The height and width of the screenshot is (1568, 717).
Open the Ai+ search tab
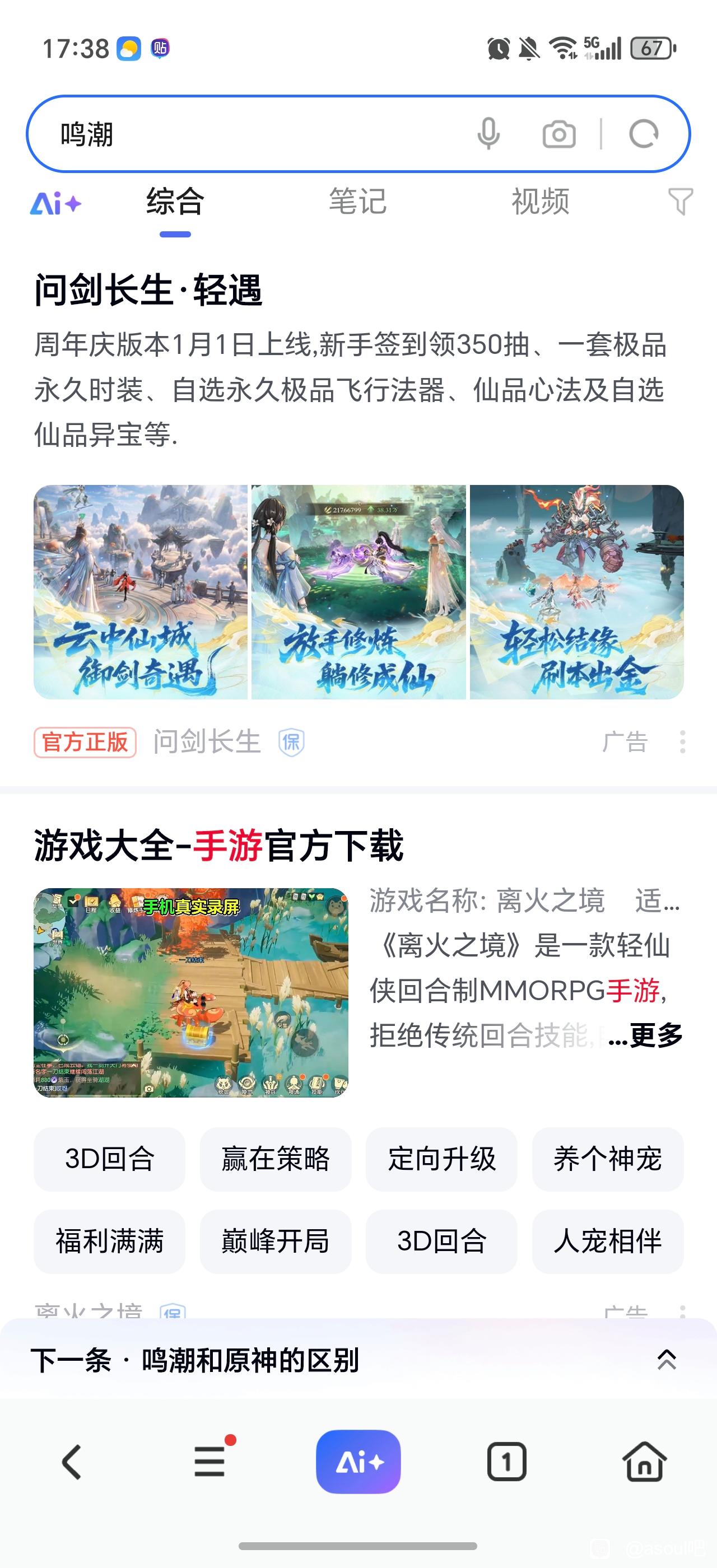point(55,203)
